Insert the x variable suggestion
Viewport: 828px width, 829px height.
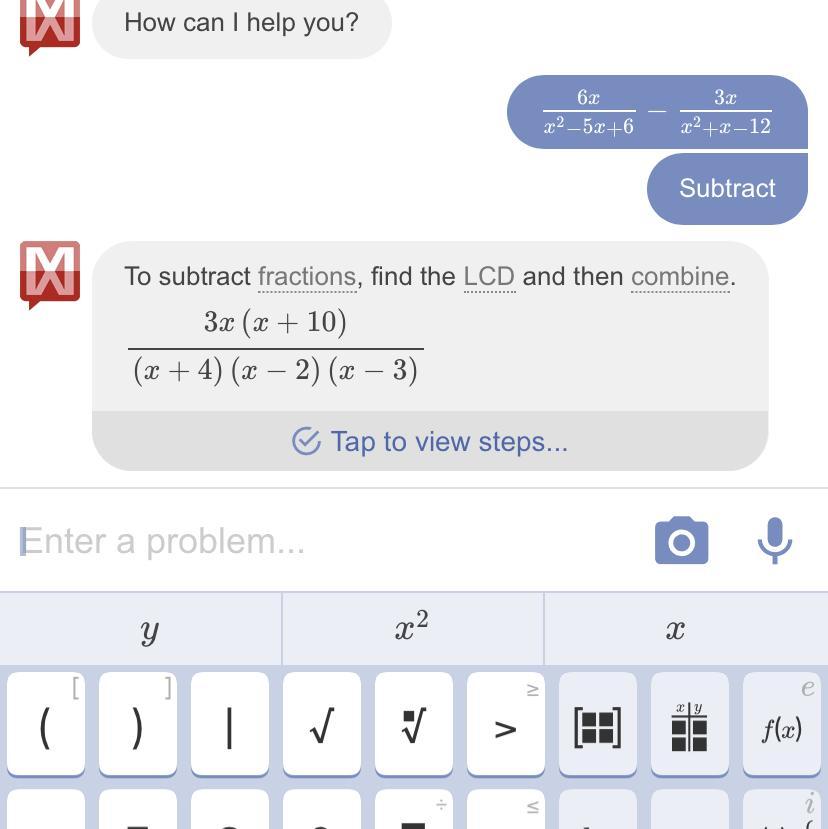click(x=675, y=630)
